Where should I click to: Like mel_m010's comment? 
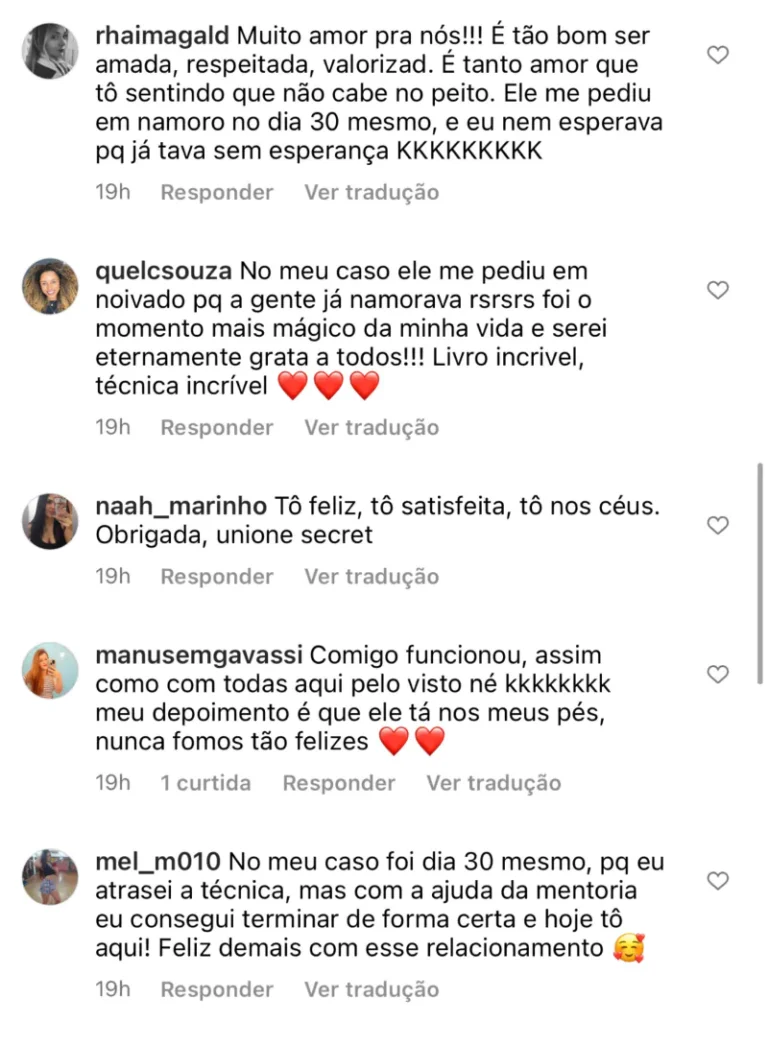718,881
